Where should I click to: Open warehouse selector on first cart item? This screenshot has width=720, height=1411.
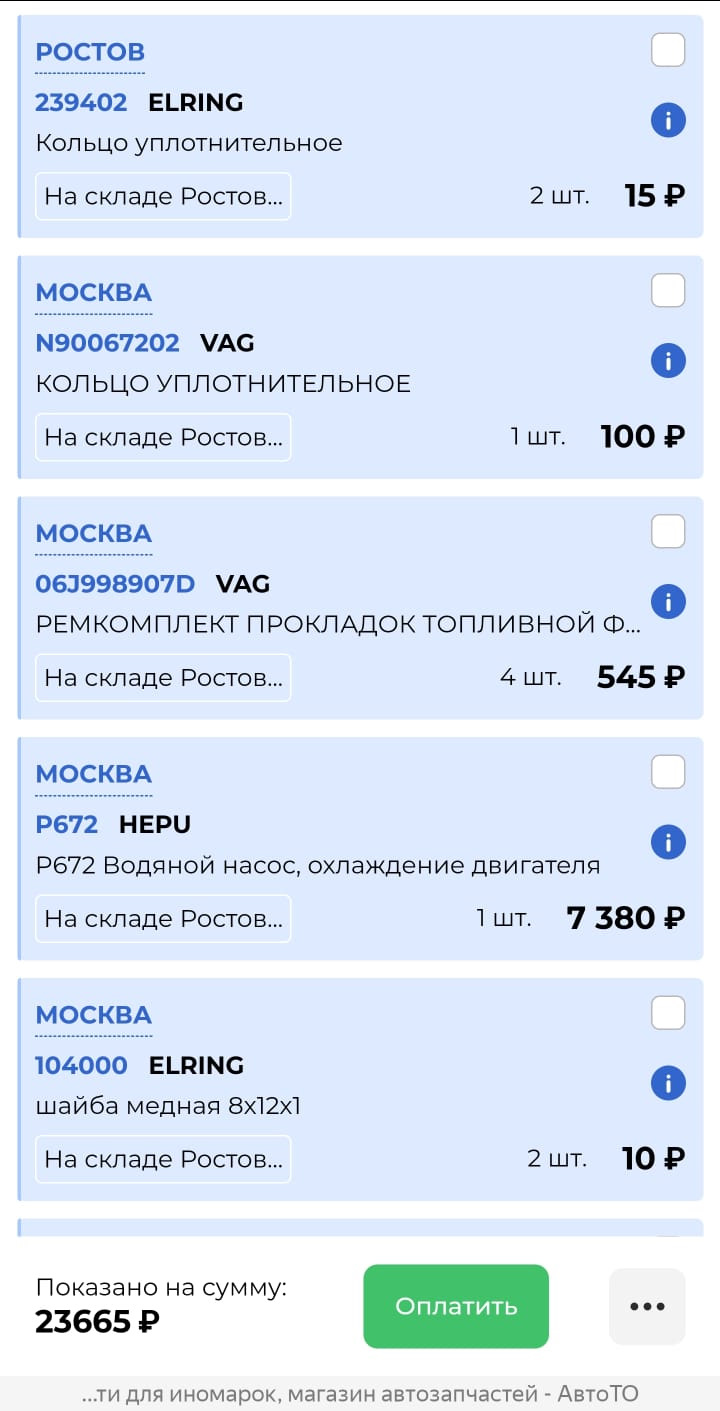[x=163, y=196]
